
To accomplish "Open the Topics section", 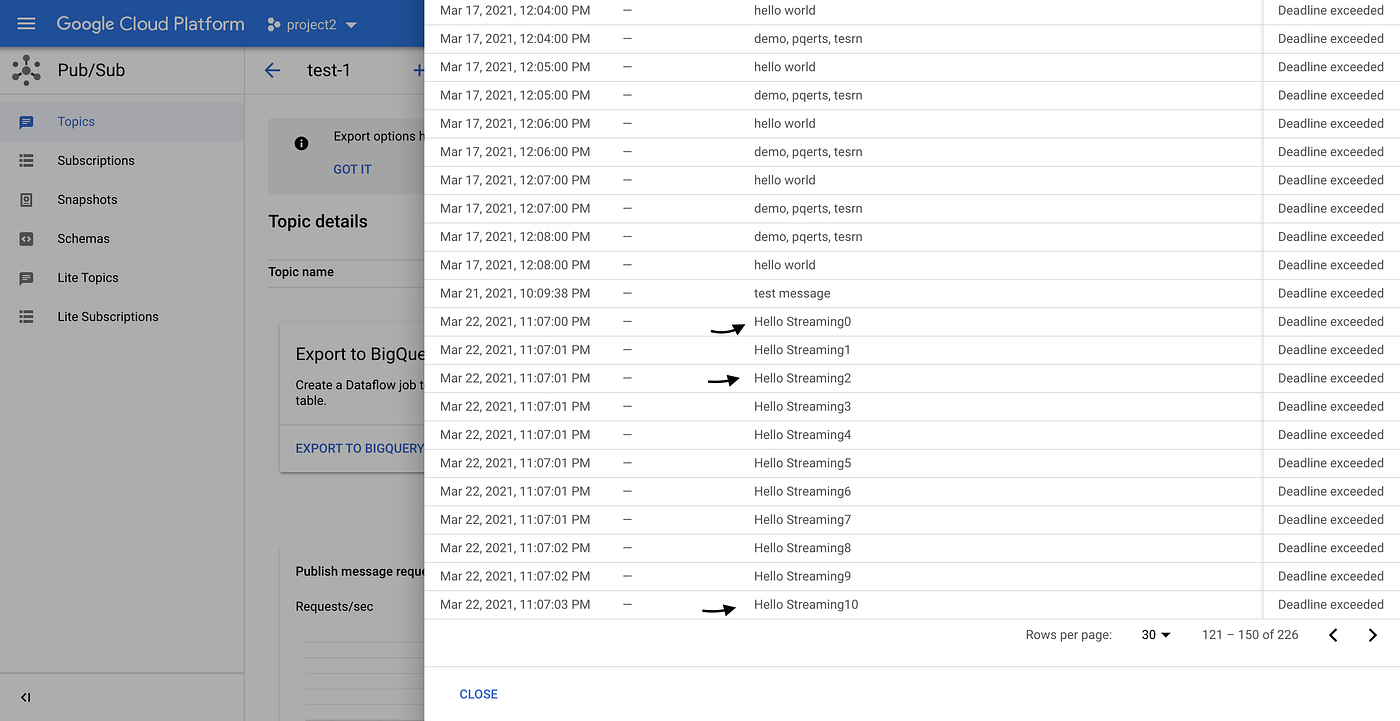I will coord(76,122).
